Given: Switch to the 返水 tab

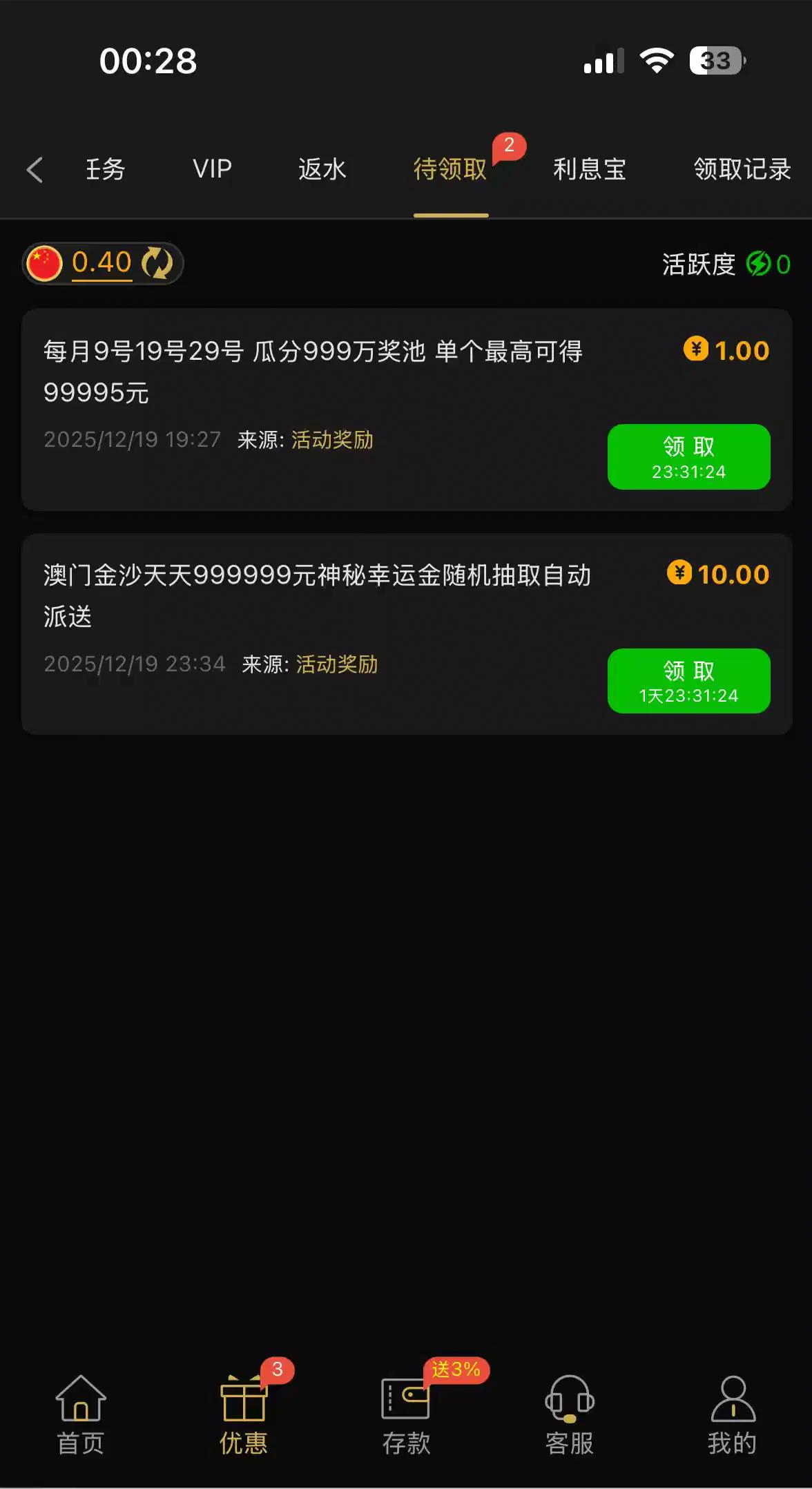Looking at the screenshot, I should pos(322,169).
